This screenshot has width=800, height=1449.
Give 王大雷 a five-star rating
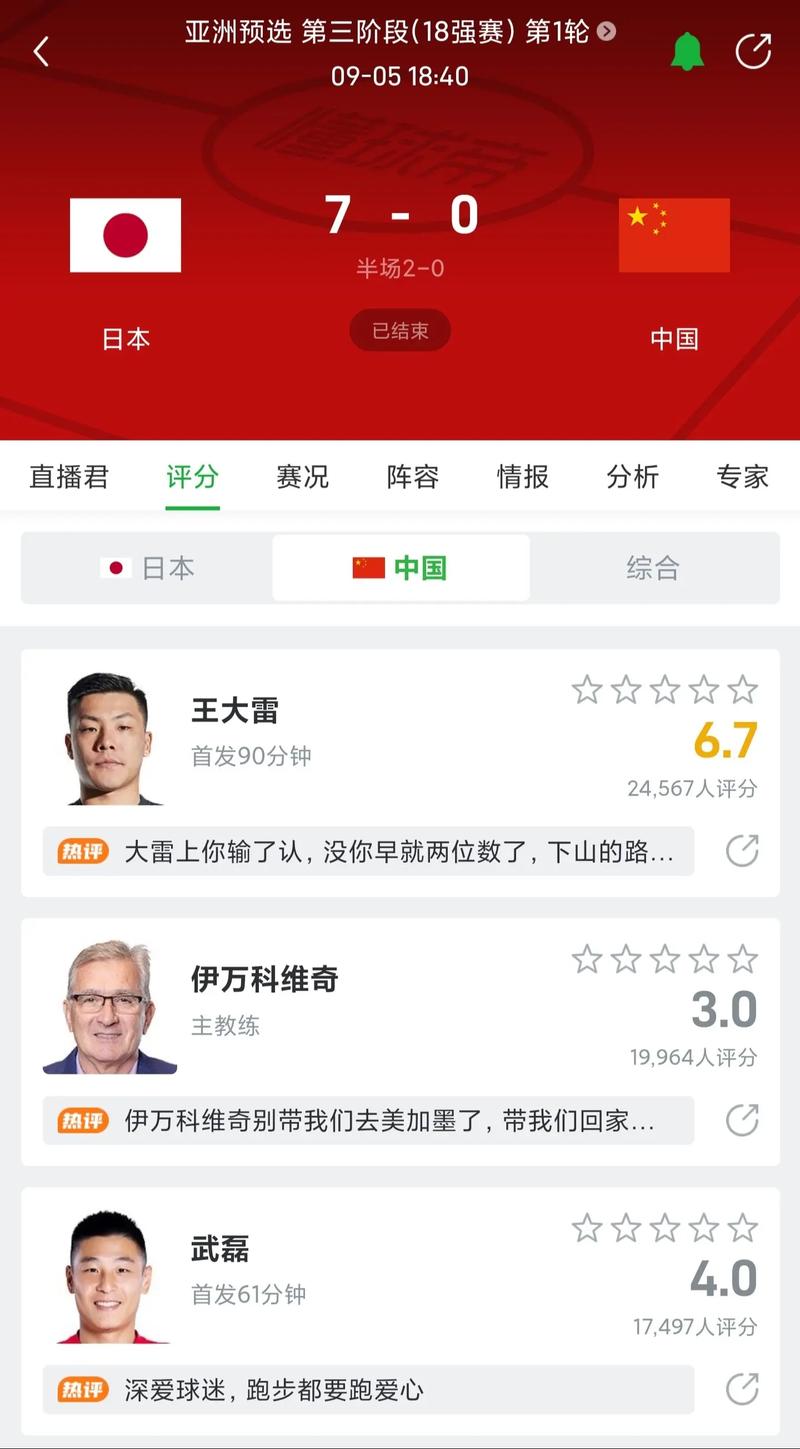coord(742,690)
